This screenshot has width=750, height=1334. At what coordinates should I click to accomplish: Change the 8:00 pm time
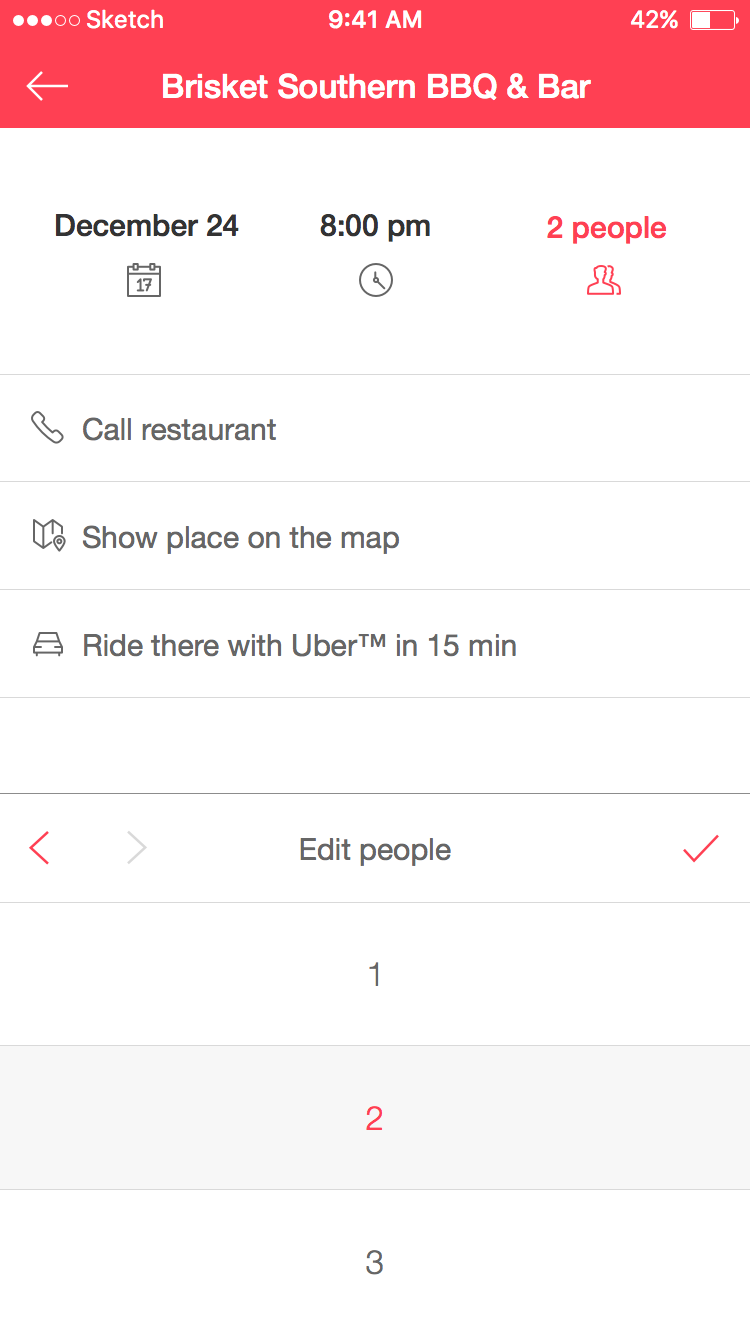[x=375, y=252]
